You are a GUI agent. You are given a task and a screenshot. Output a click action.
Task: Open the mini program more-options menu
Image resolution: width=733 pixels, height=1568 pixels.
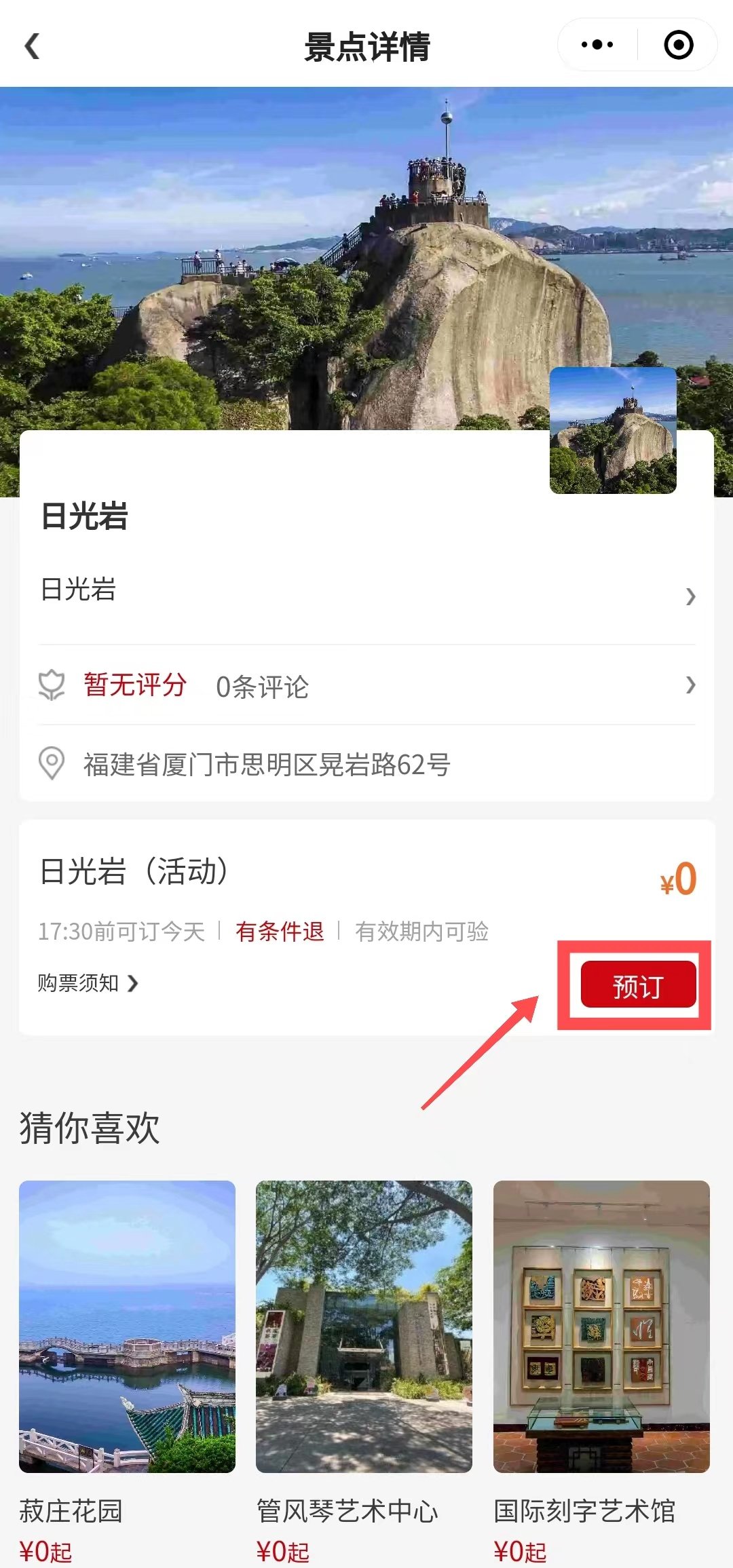pos(597,45)
